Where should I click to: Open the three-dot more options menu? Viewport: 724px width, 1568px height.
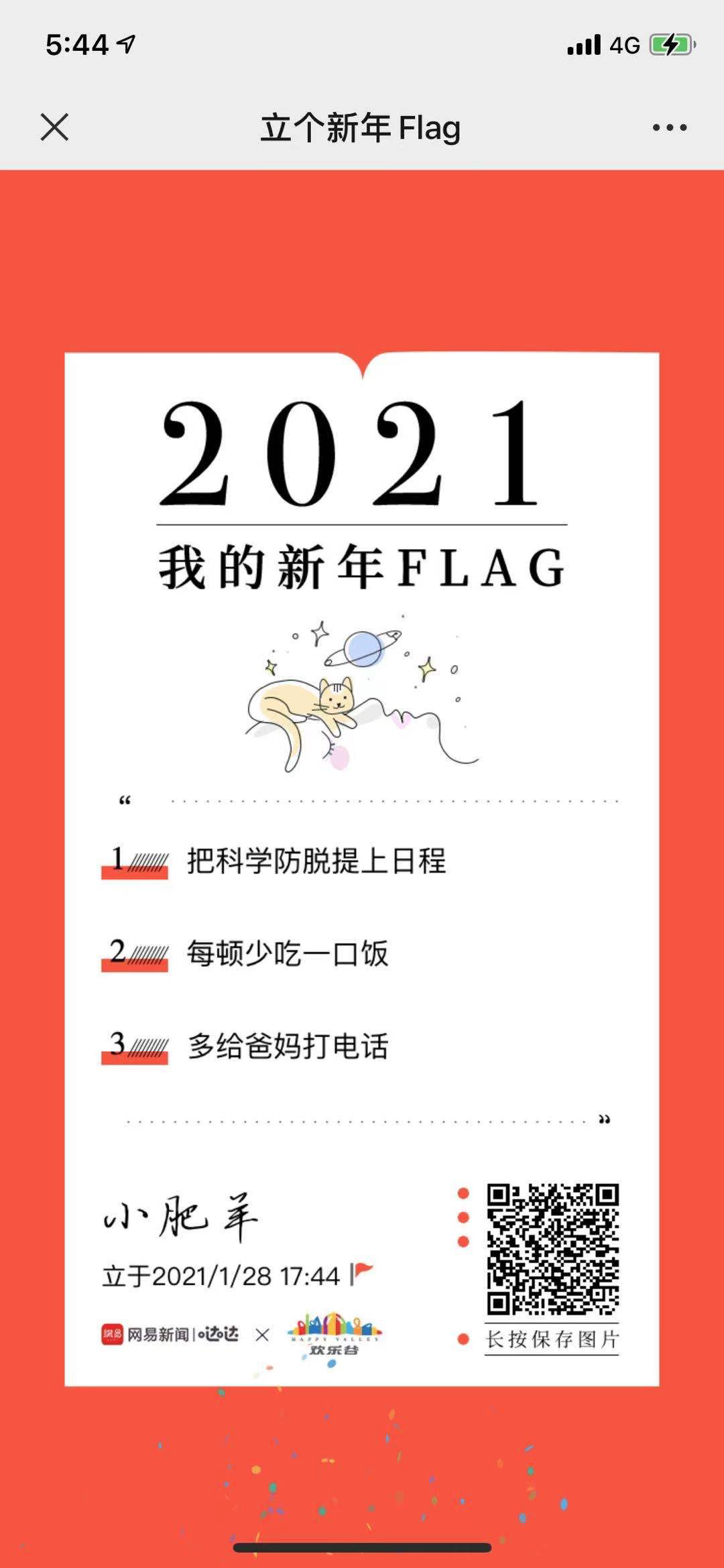pos(670,127)
